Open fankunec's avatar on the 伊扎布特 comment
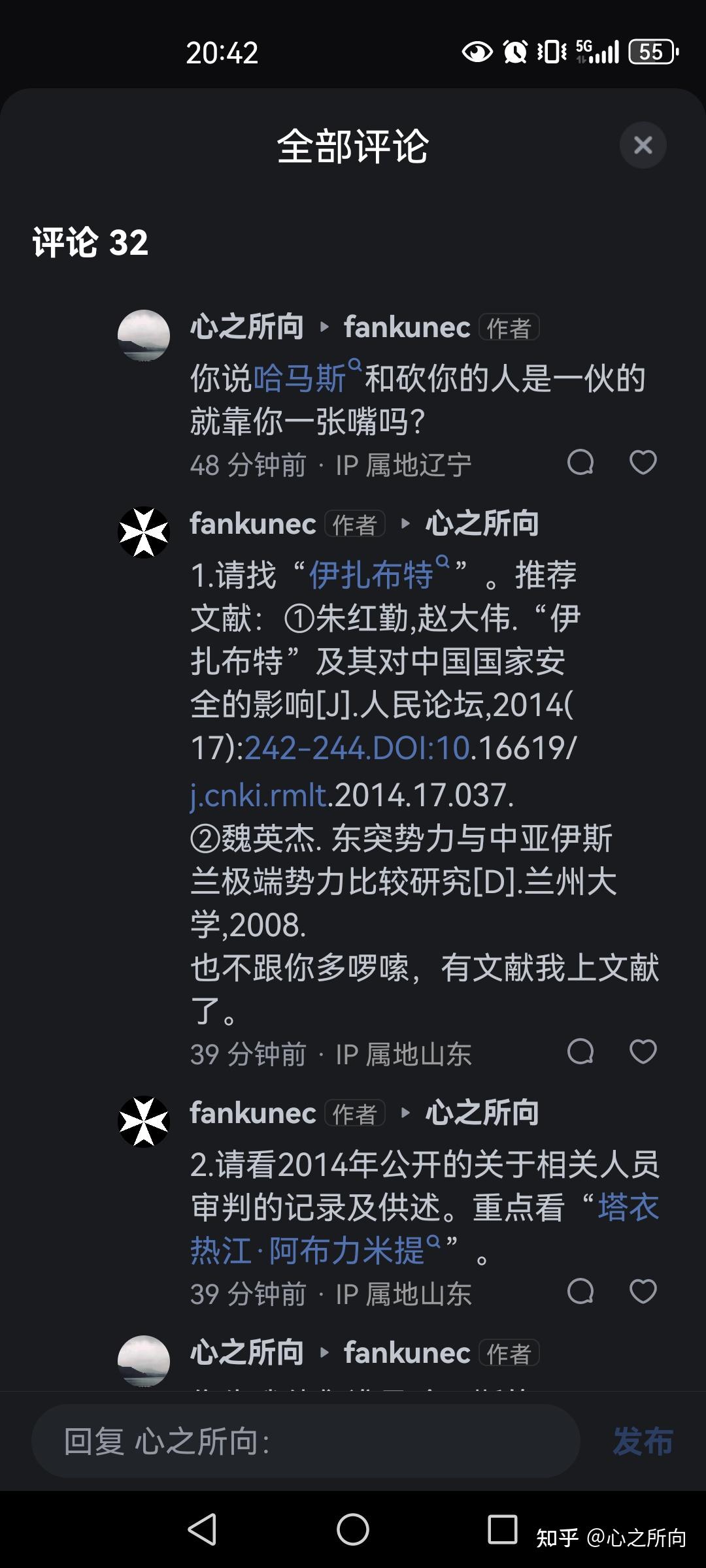 (x=144, y=532)
